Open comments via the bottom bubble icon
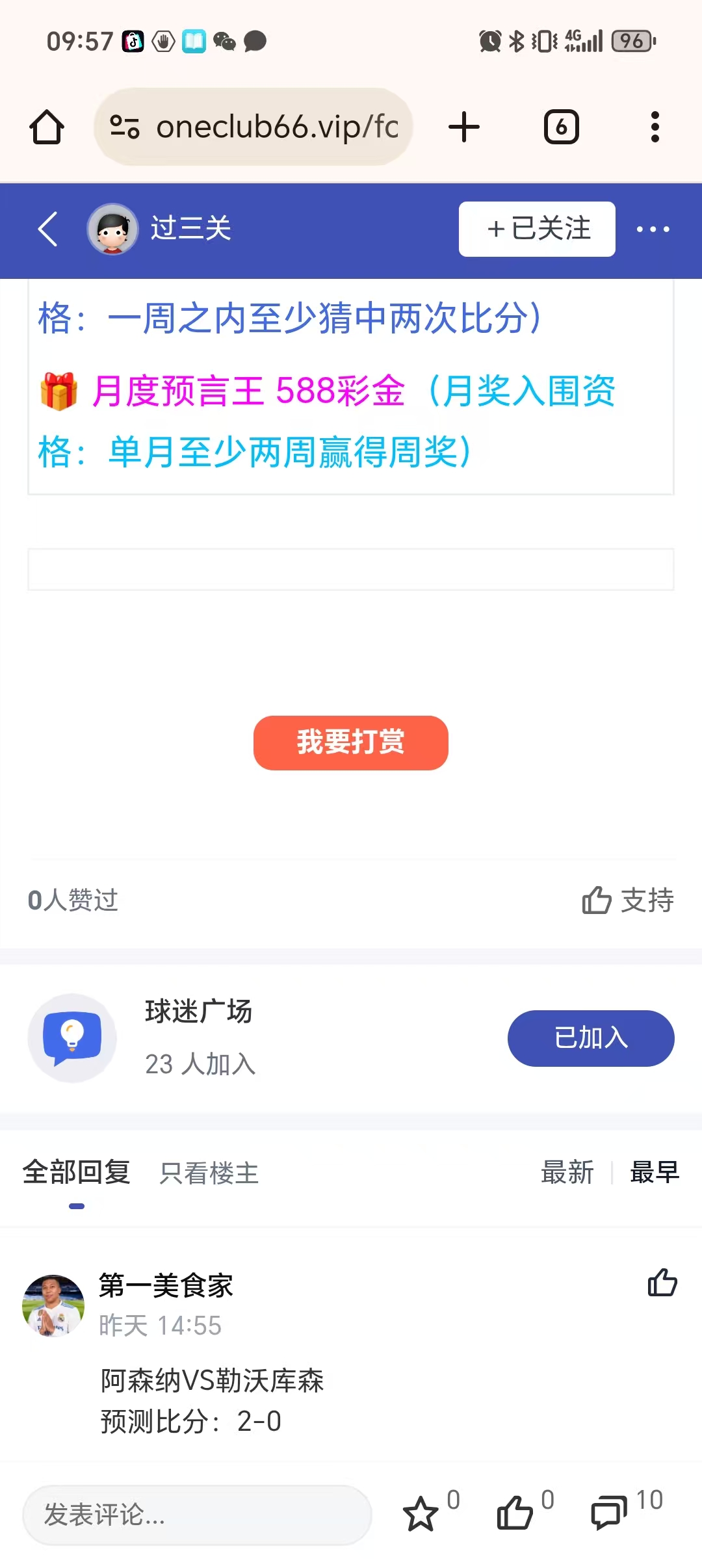 pos(609,1513)
